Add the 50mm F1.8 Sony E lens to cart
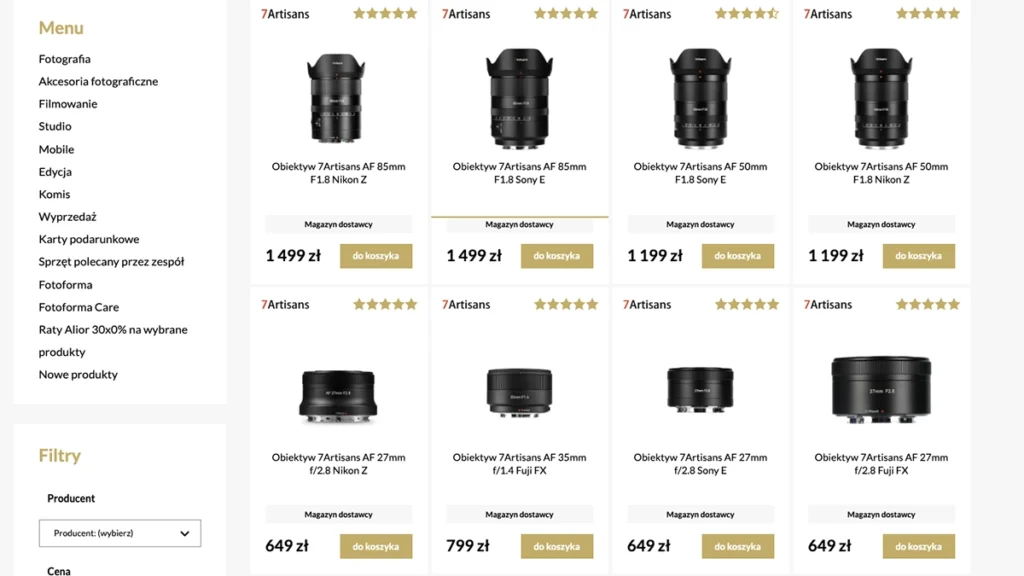1024x576 pixels. (738, 256)
